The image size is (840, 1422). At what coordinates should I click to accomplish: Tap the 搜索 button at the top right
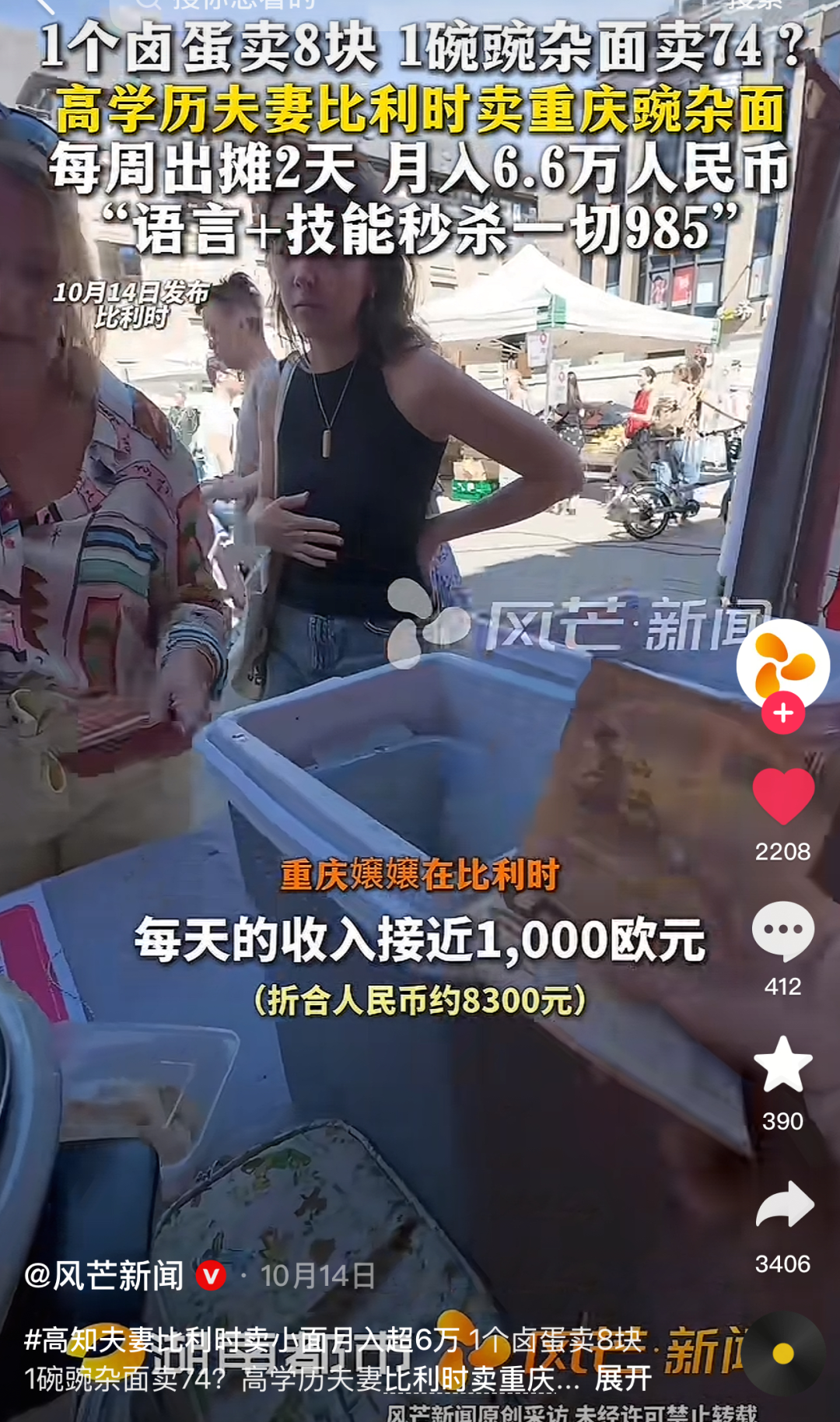pos(753,5)
